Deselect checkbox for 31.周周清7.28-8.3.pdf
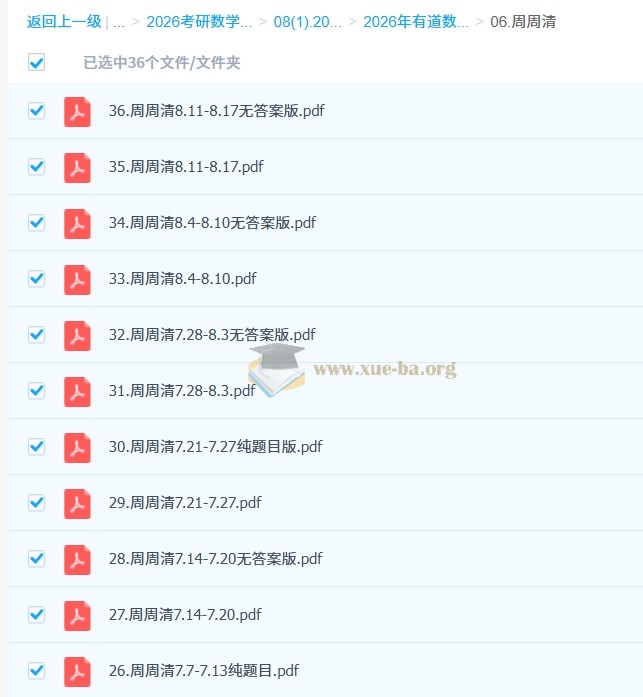 click(x=37, y=390)
